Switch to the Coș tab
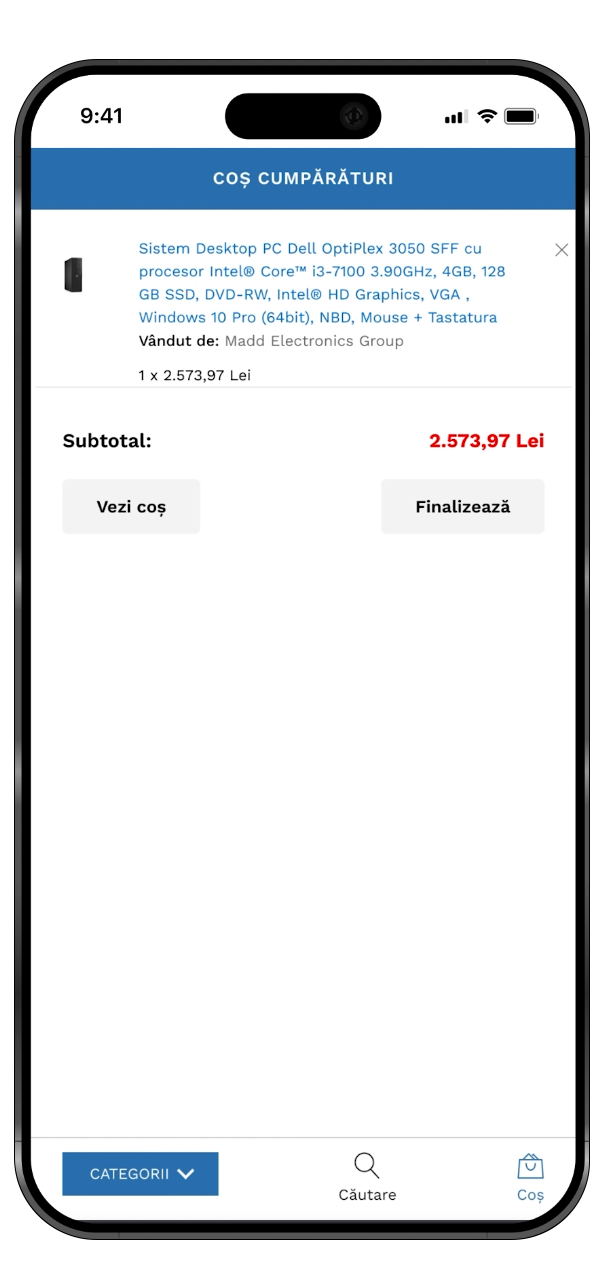Screen dimensions: 602x1285 (x=530, y=1177)
